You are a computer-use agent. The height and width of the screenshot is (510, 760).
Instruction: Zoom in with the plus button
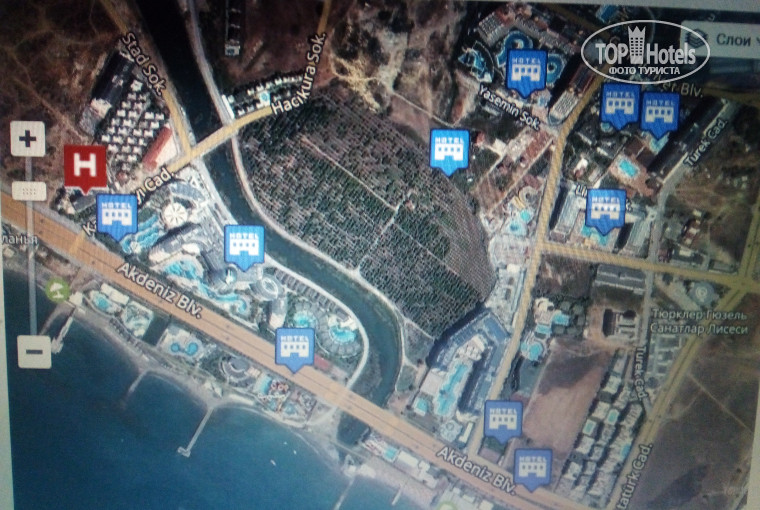click(28, 138)
